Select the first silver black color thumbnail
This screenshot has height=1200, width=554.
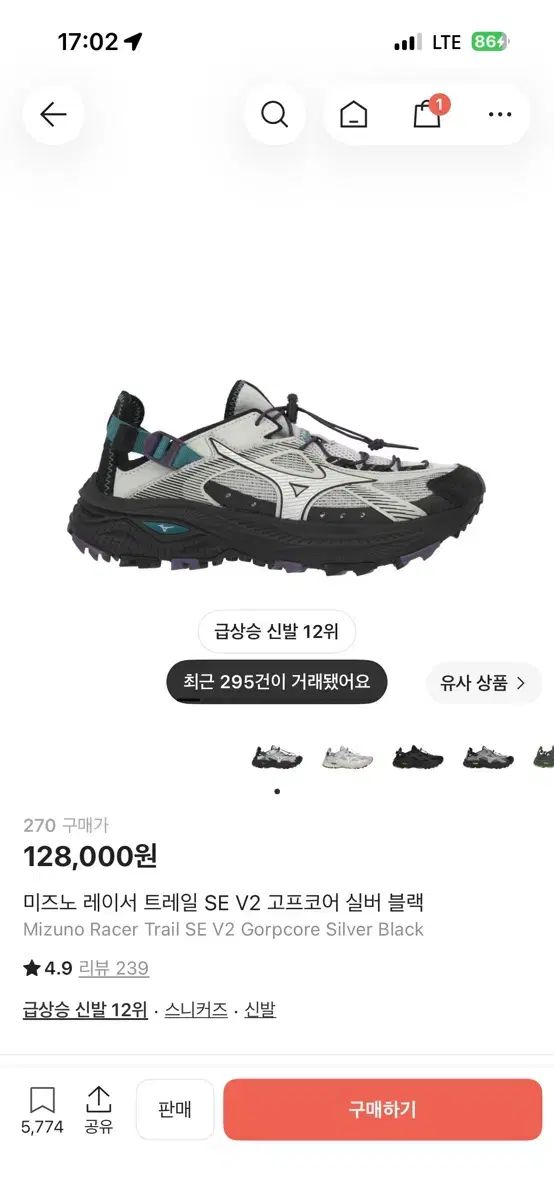(277, 756)
